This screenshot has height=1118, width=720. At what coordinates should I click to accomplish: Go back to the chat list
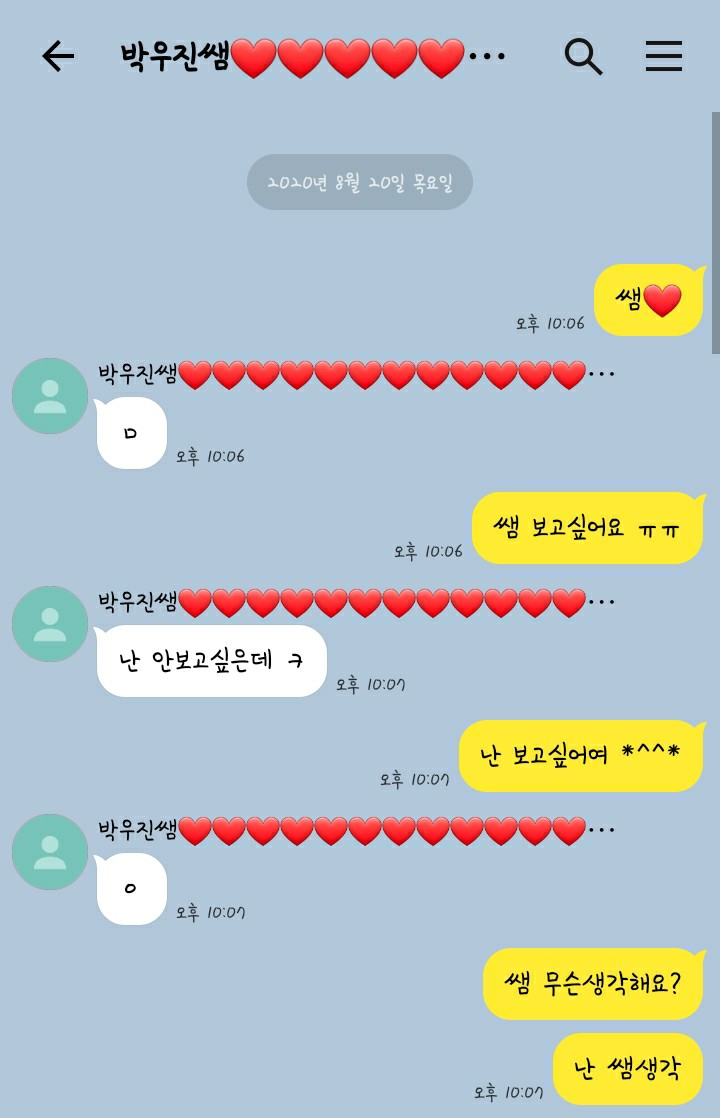57,57
